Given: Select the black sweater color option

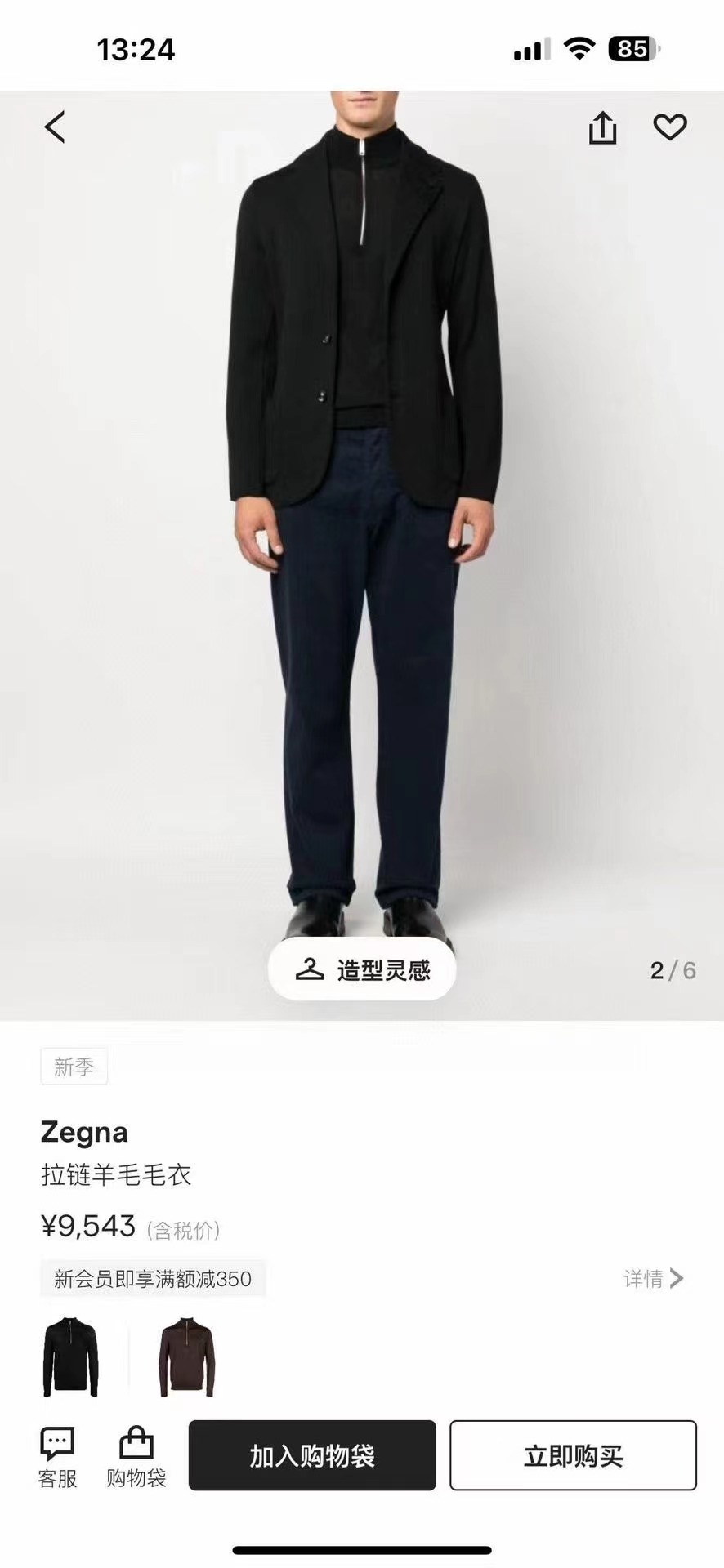Looking at the screenshot, I should (x=70, y=1356).
